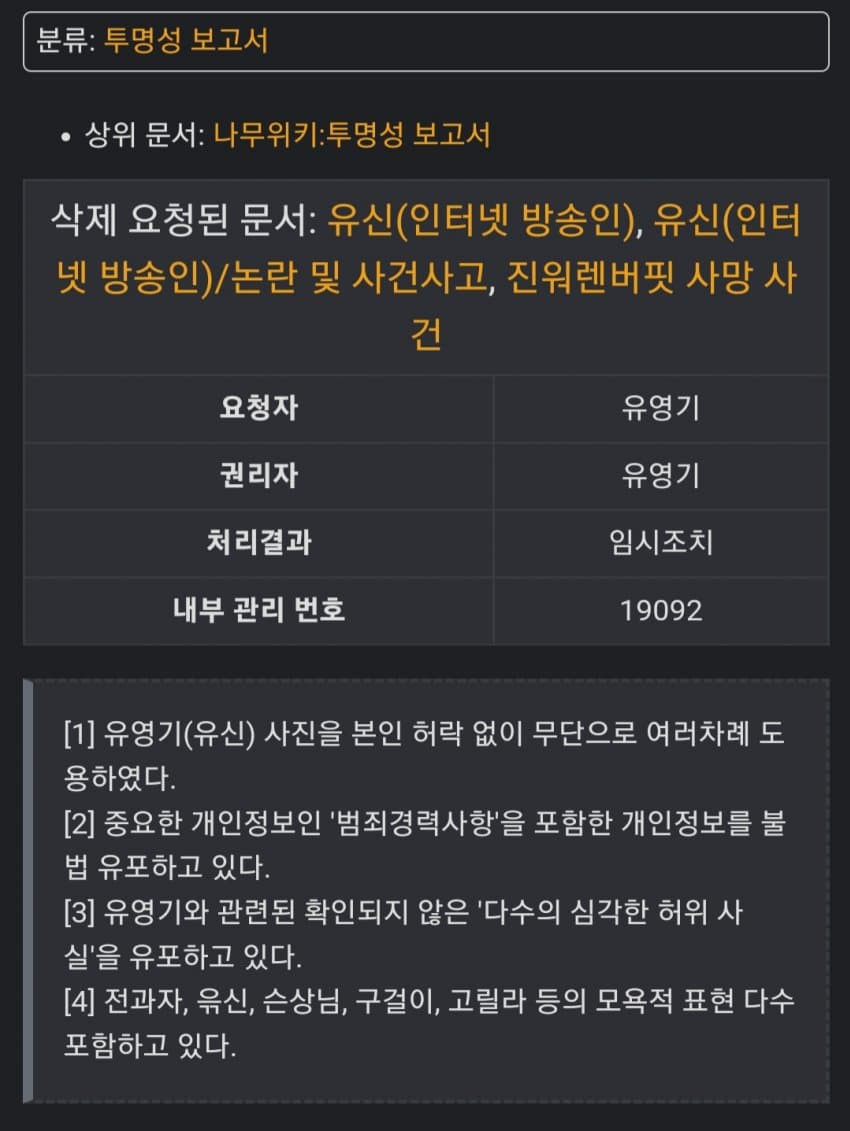
Task: Open the parent document 나무위키:투명성 보고서
Action: [x=352, y=135]
